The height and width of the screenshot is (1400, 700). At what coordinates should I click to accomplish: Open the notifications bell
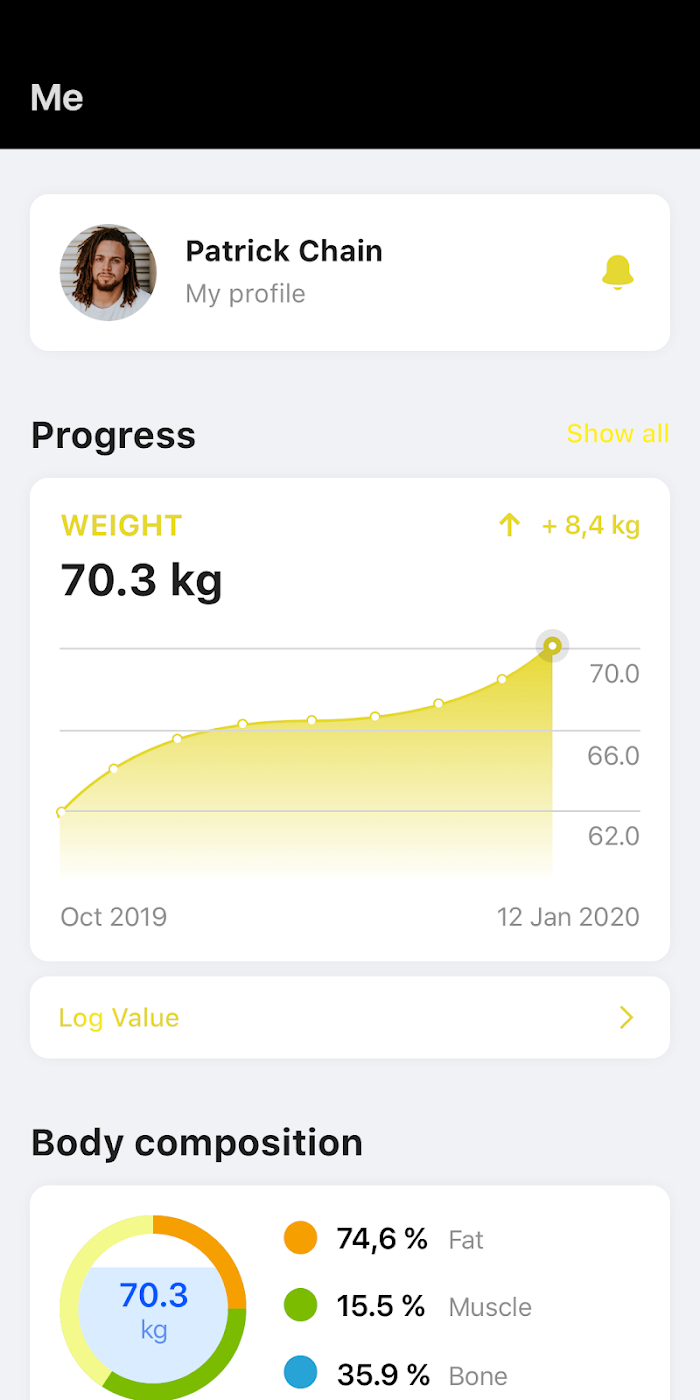tap(618, 272)
